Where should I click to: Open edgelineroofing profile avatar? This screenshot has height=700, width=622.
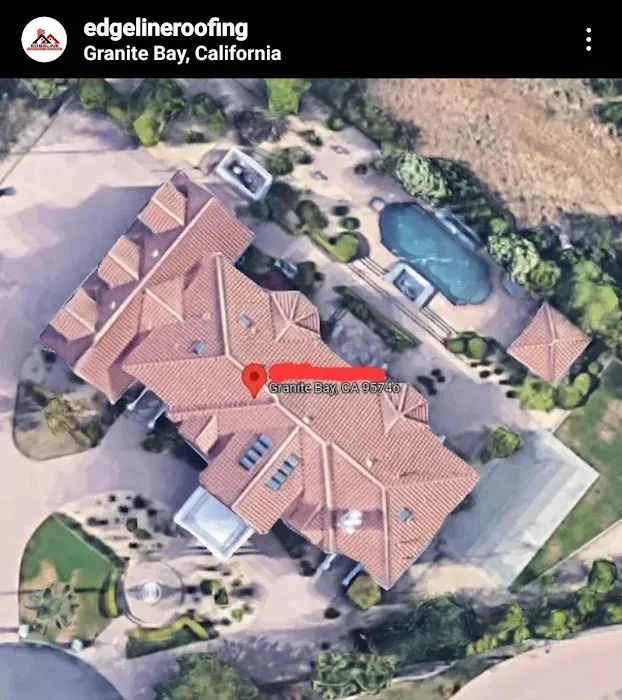click(x=44, y=40)
